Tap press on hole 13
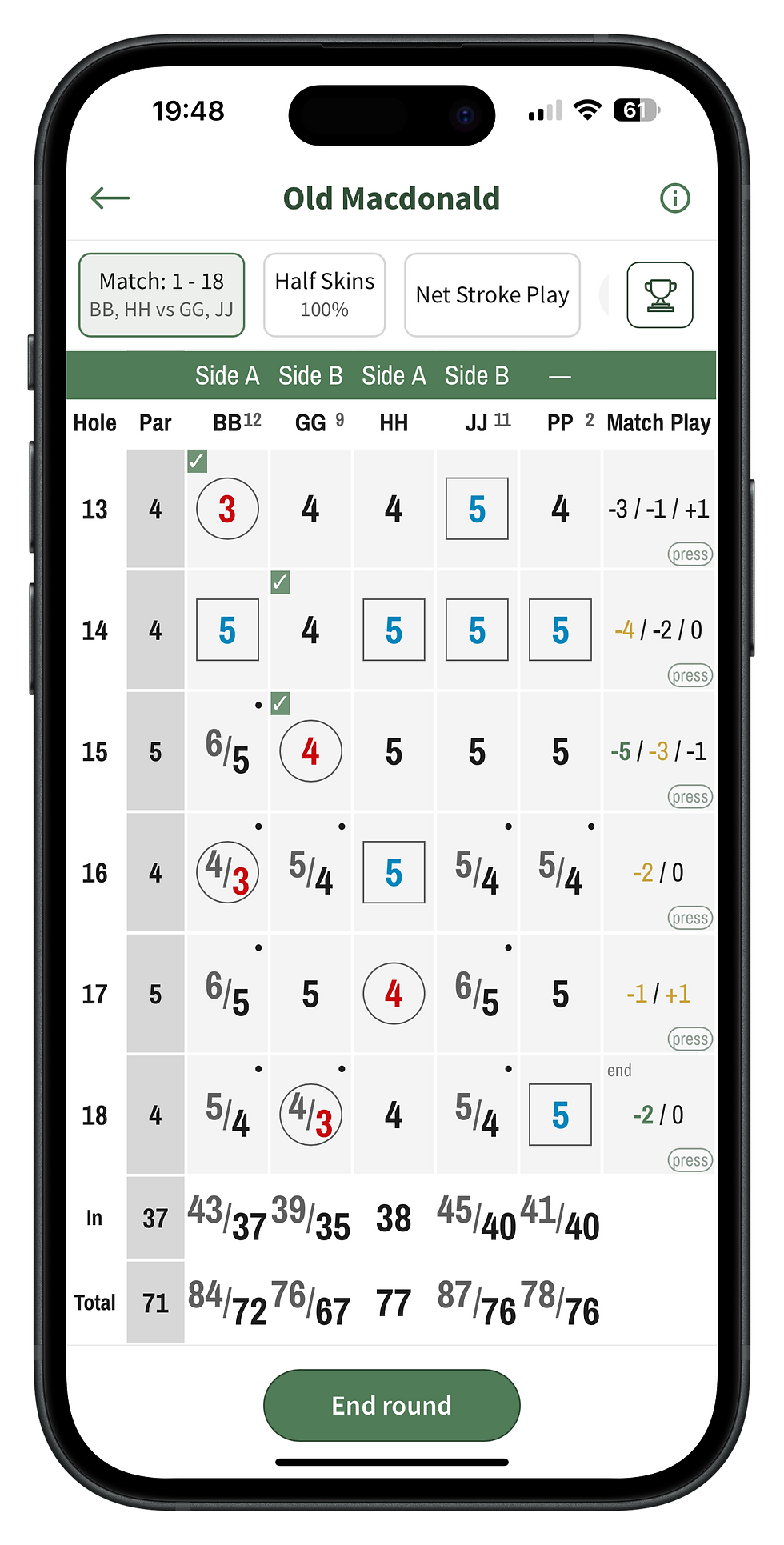 click(690, 554)
